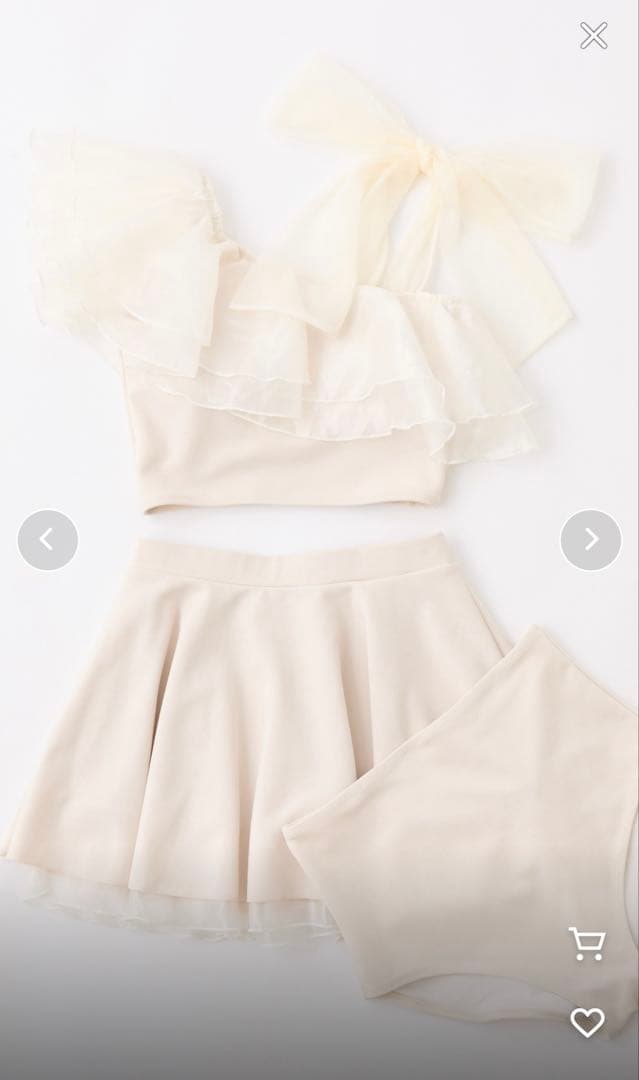The width and height of the screenshot is (639, 1080).
Task: Go to the previous product image
Action: click(47, 540)
